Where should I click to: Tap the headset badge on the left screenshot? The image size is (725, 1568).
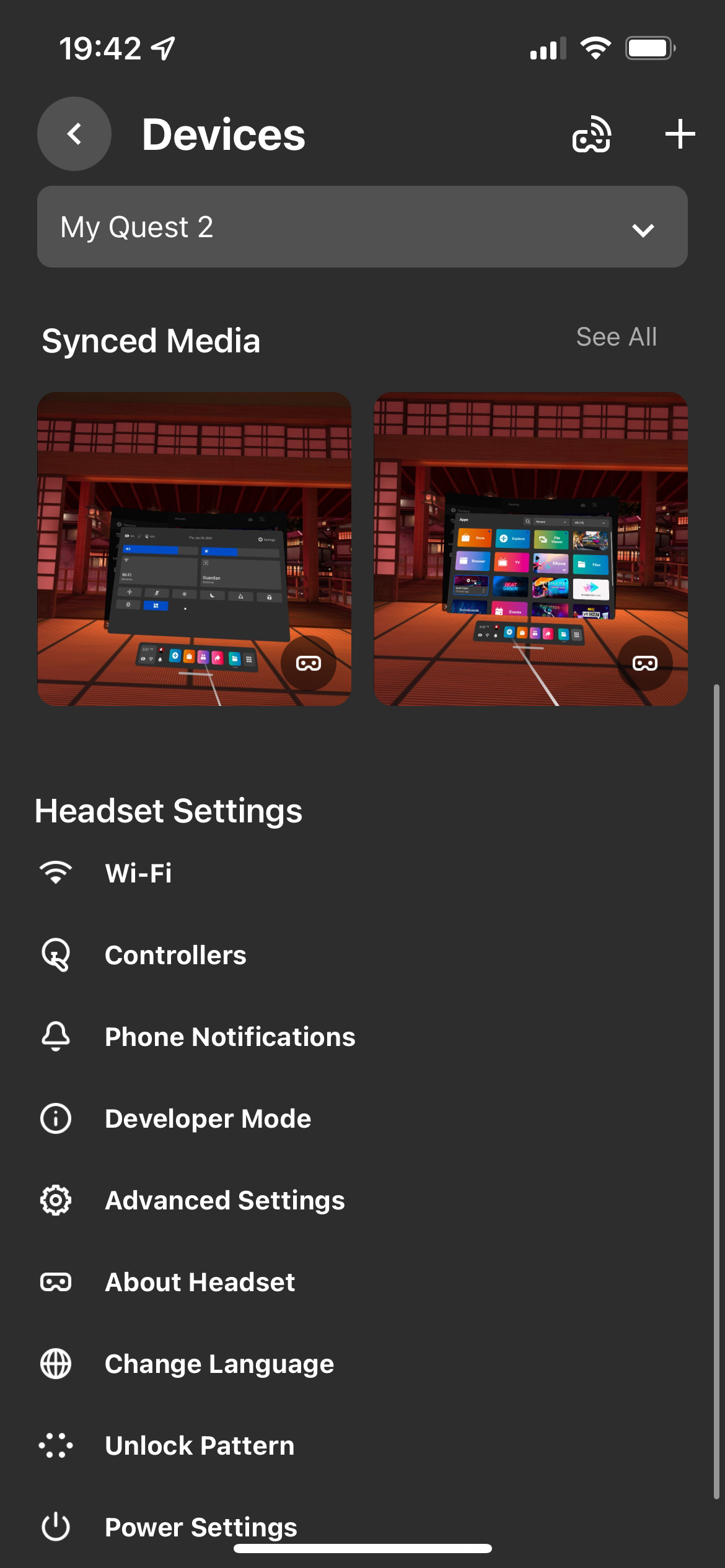(308, 663)
